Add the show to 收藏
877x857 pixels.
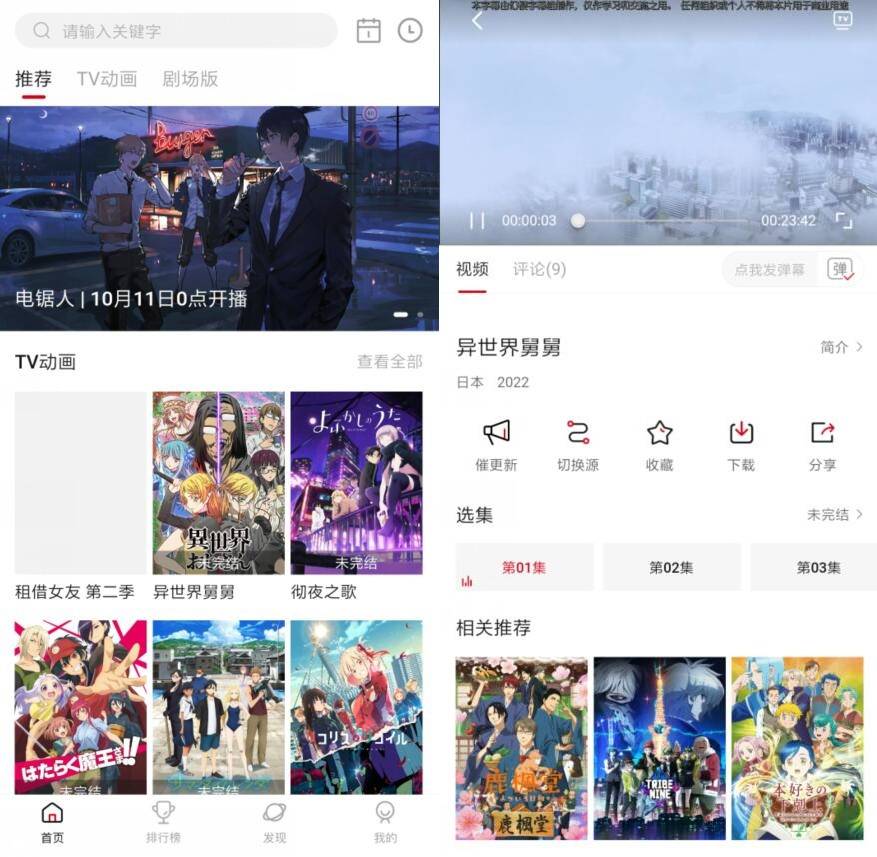[659, 445]
